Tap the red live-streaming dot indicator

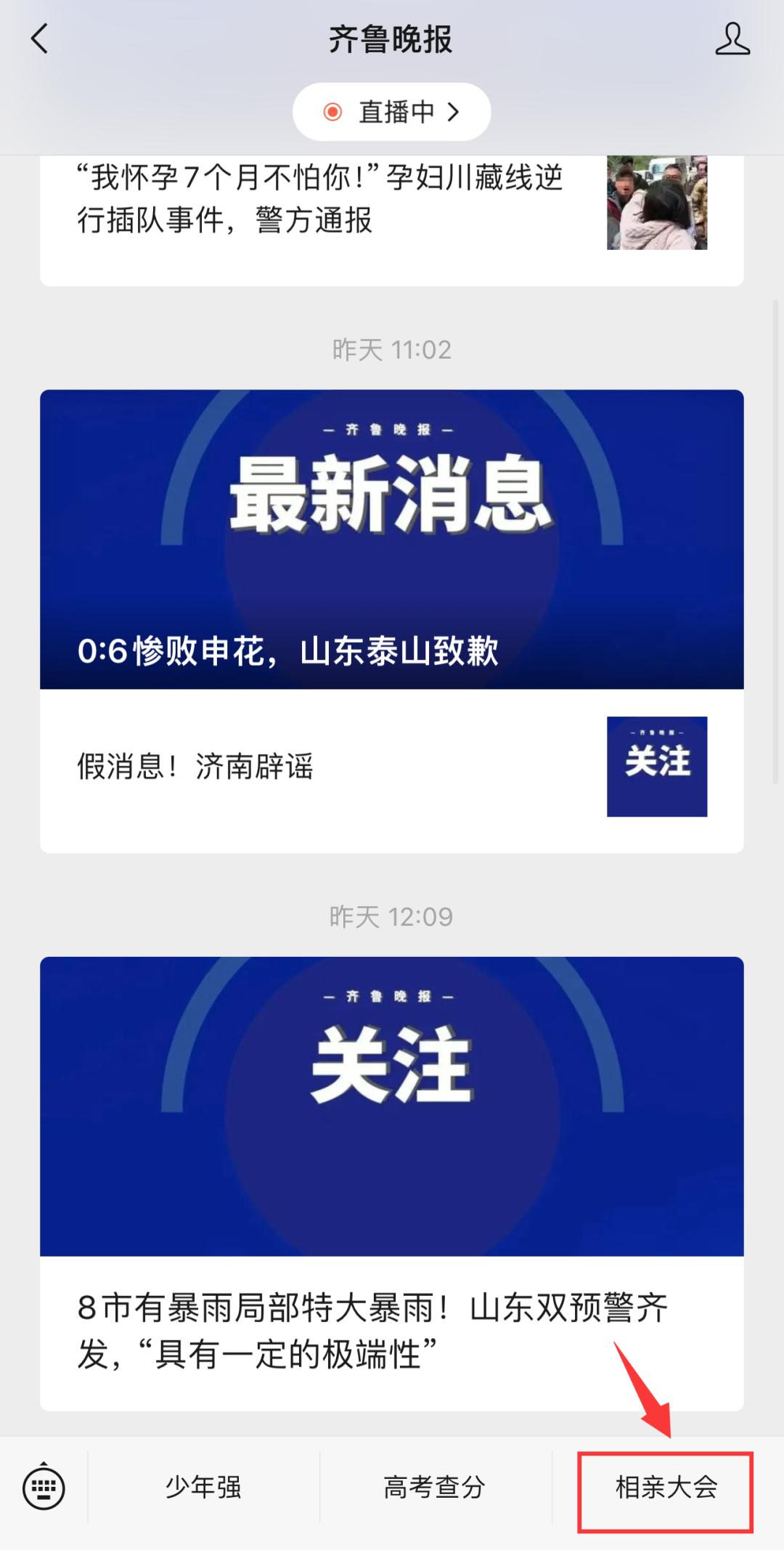(332, 110)
